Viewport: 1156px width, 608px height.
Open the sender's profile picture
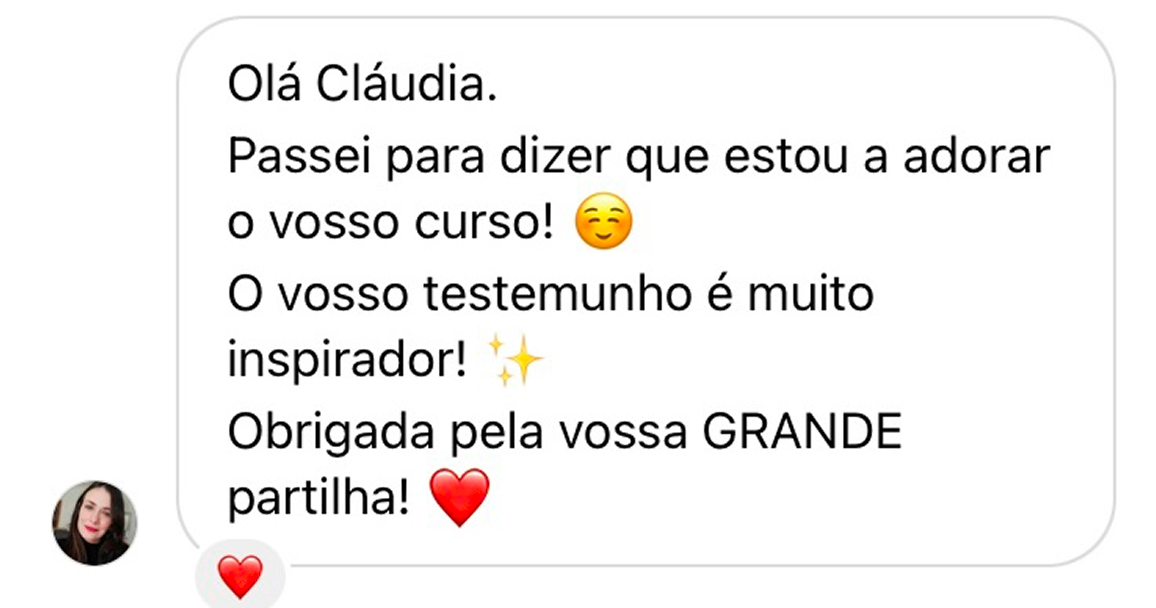(x=94, y=523)
